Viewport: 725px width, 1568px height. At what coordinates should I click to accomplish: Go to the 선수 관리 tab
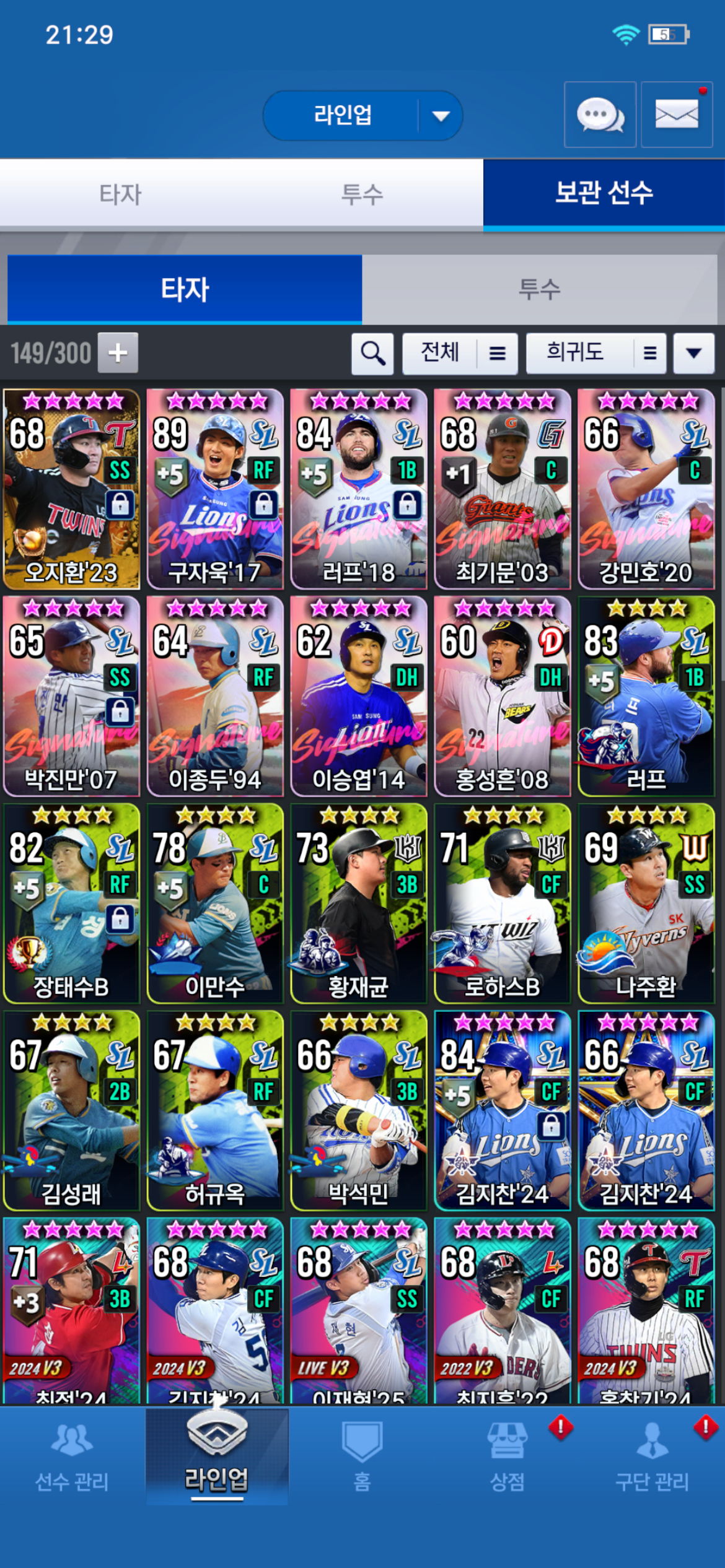click(72, 1458)
